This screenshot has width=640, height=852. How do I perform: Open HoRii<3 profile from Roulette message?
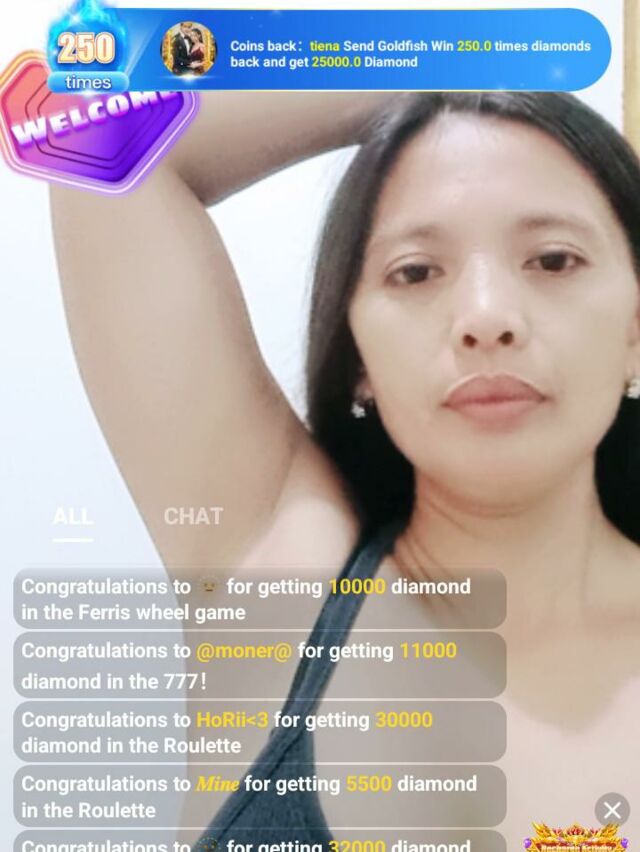[x=232, y=719]
